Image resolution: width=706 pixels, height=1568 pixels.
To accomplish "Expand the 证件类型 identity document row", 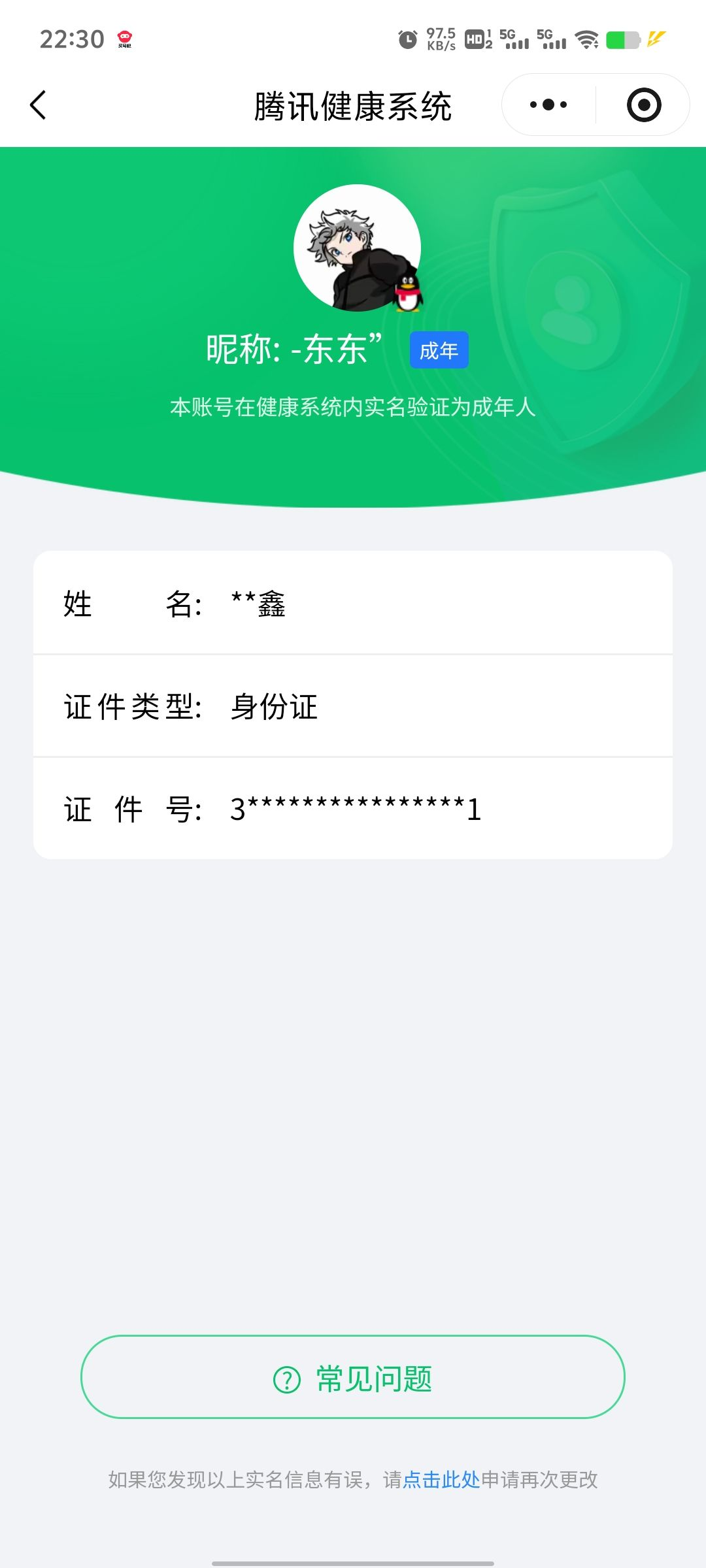I will [x=353, y=708].
